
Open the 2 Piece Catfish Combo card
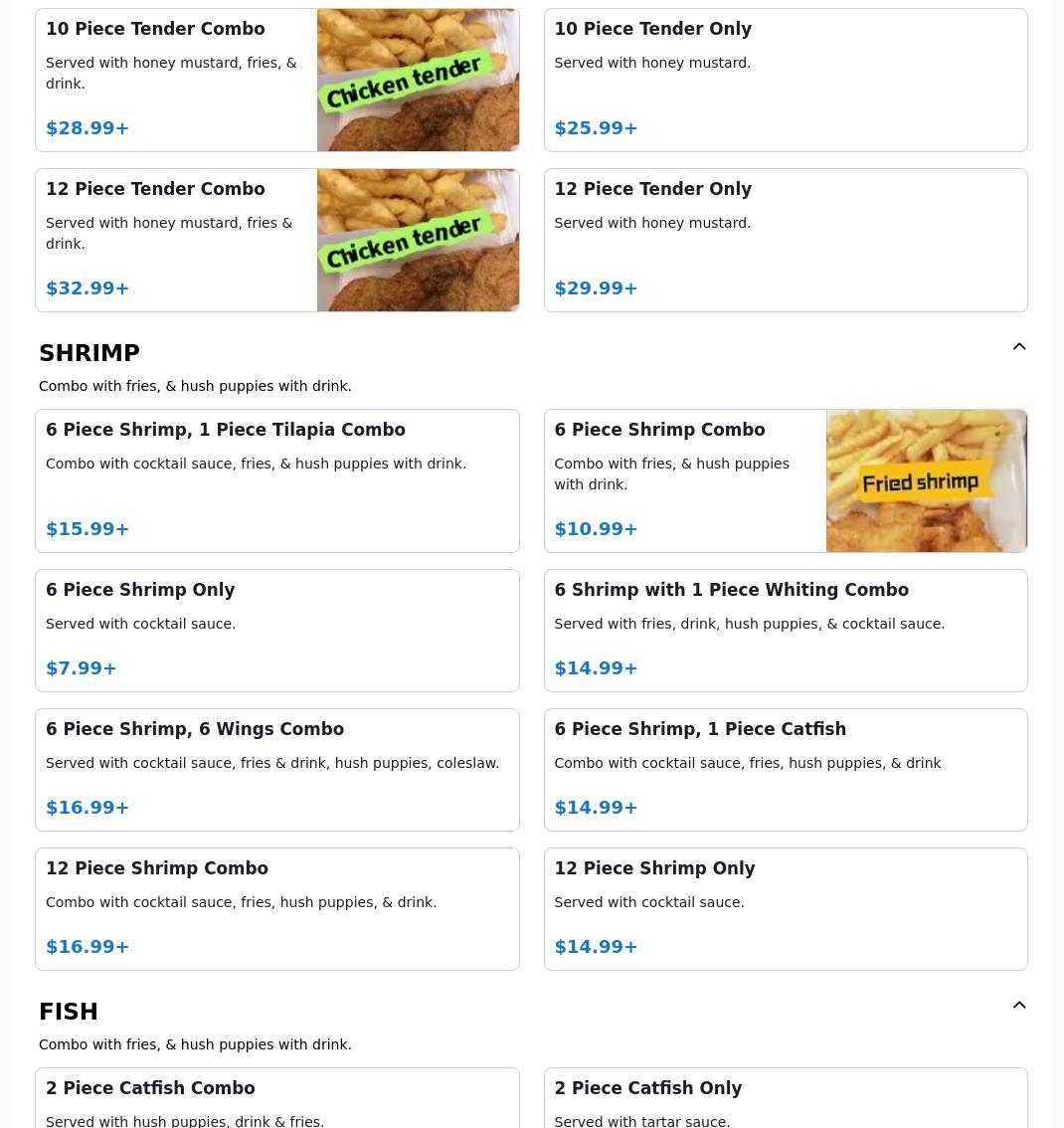click(276, 1099)
